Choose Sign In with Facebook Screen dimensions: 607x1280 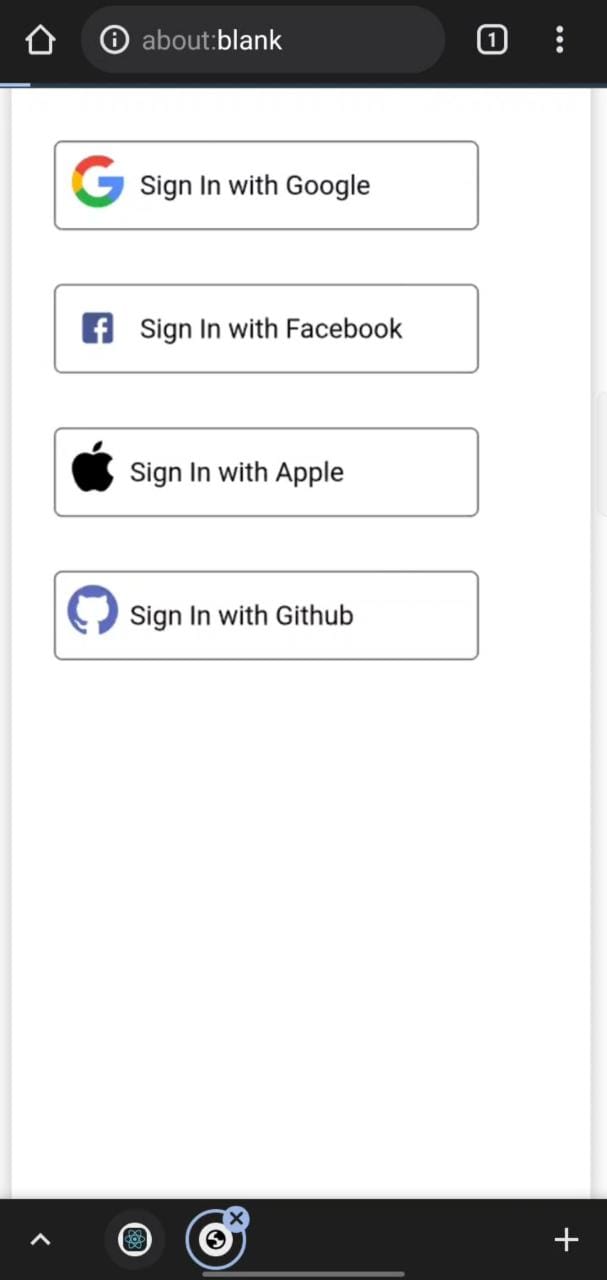pos(266,328)
